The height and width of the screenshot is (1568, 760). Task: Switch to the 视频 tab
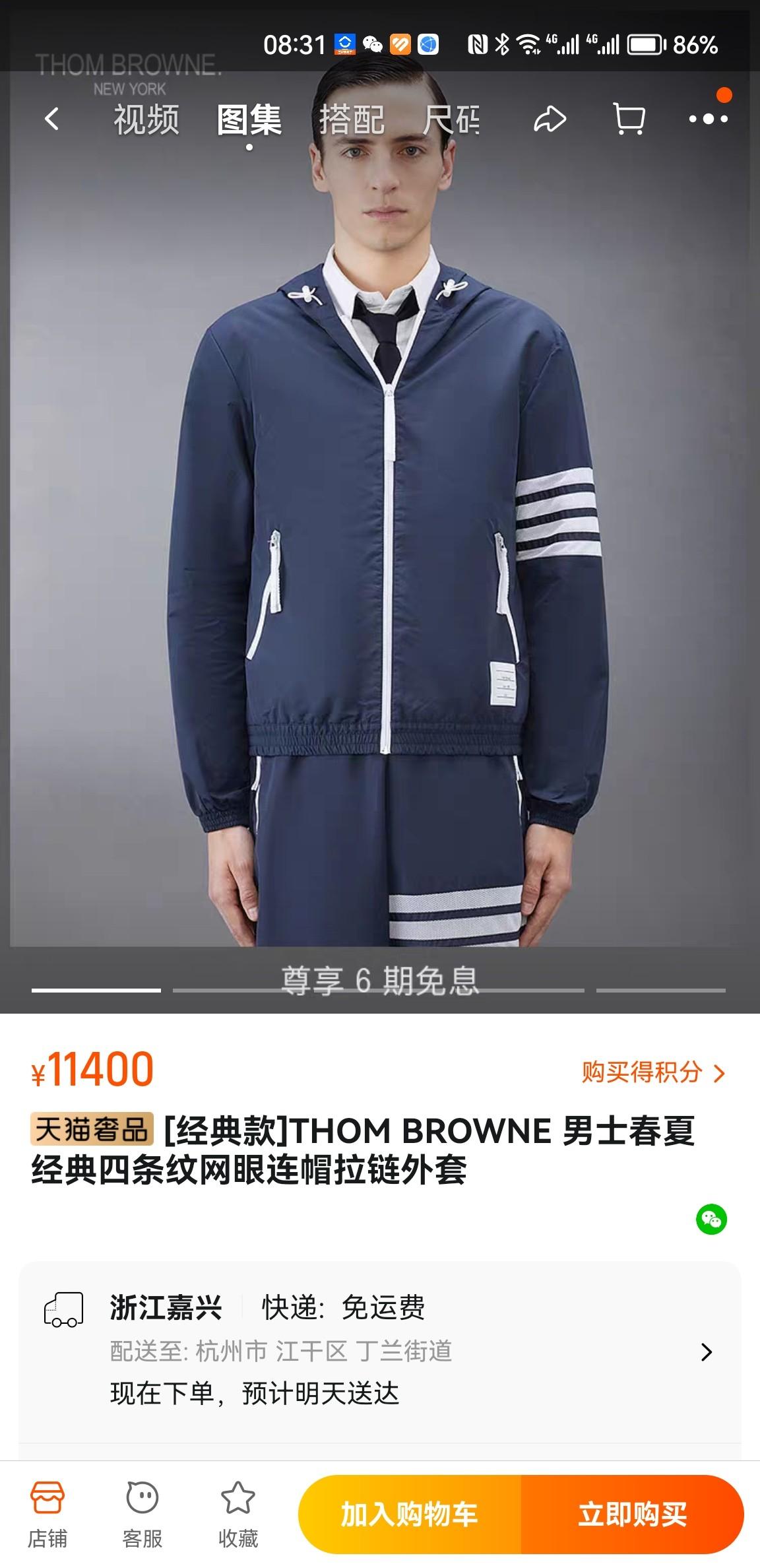click(x=146, y=120)
